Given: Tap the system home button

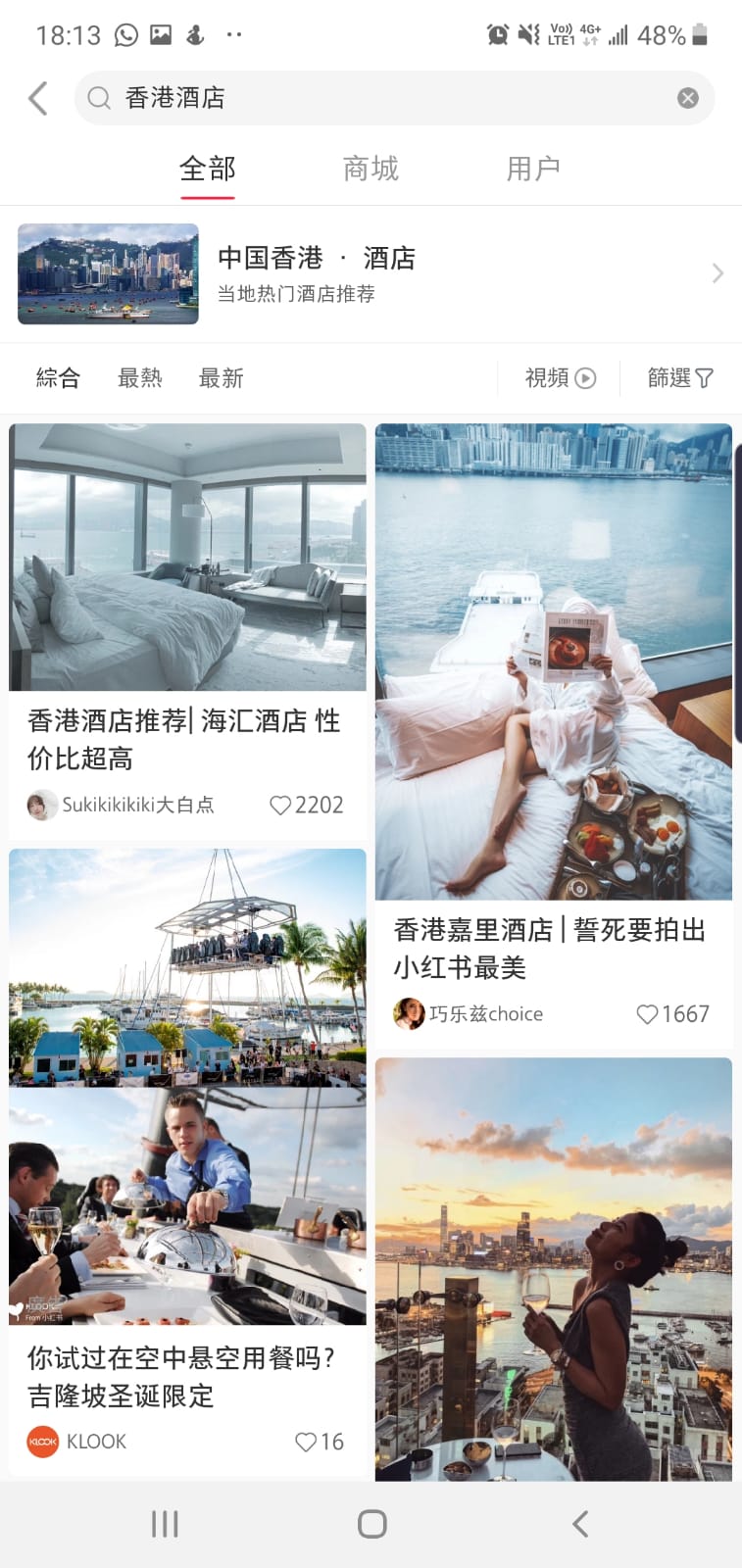Looking at the screenshot, I should point(371,1524).
